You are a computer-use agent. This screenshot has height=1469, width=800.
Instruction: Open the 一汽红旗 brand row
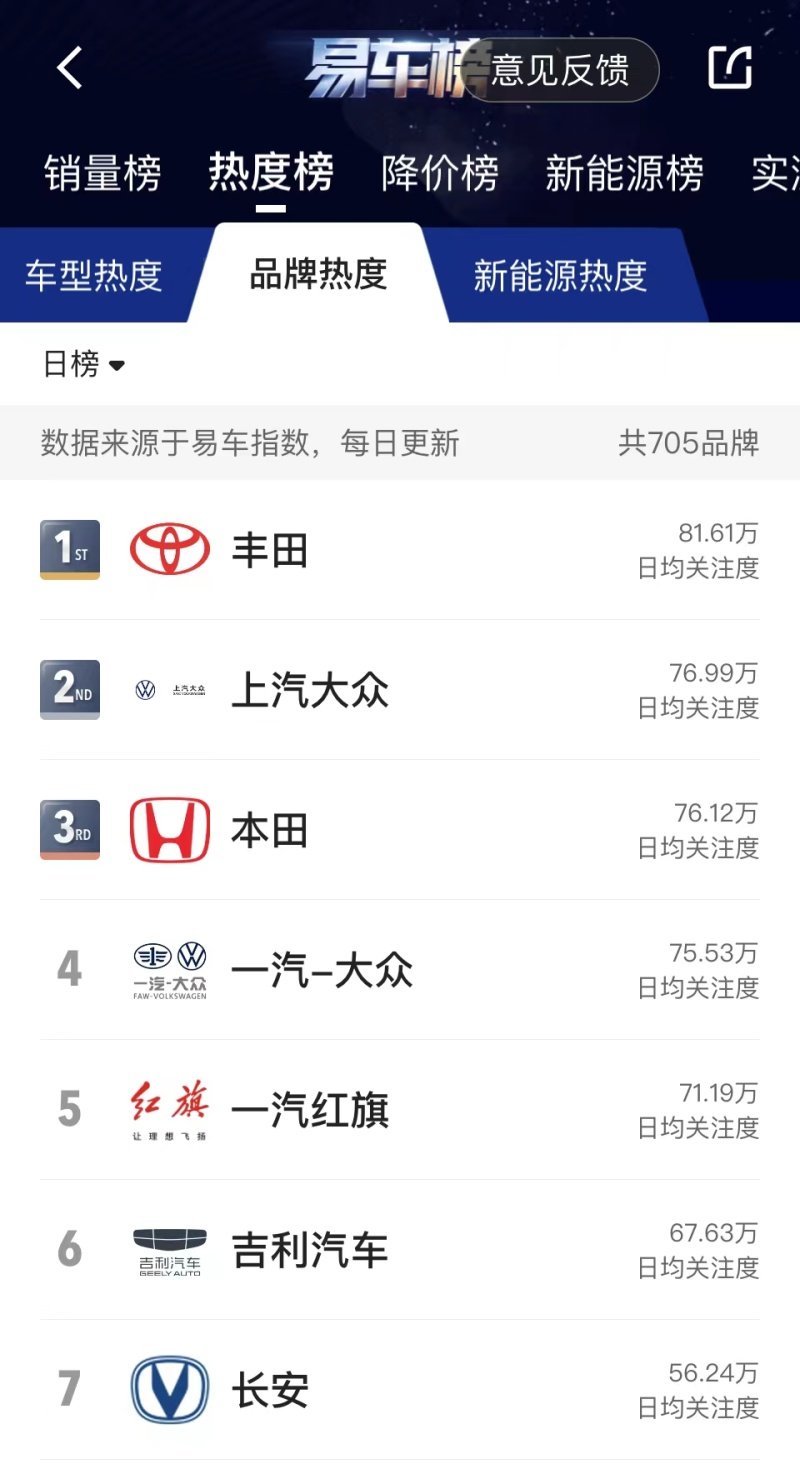pyautogui.click(x=400, y=1110)
